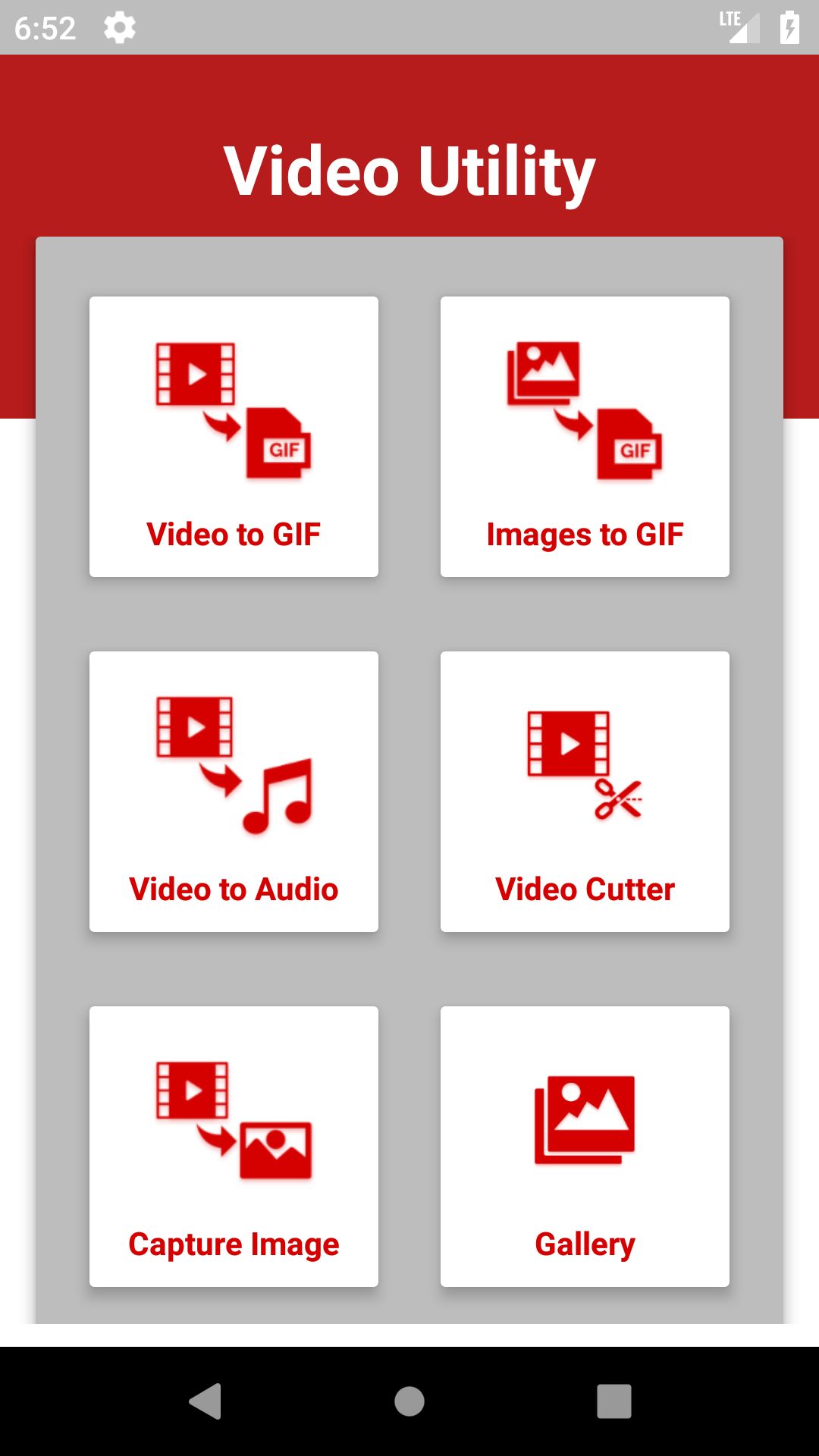Tap the system back button
This screenshot has height=1456, width=819.
click(x=205, y=1401)
